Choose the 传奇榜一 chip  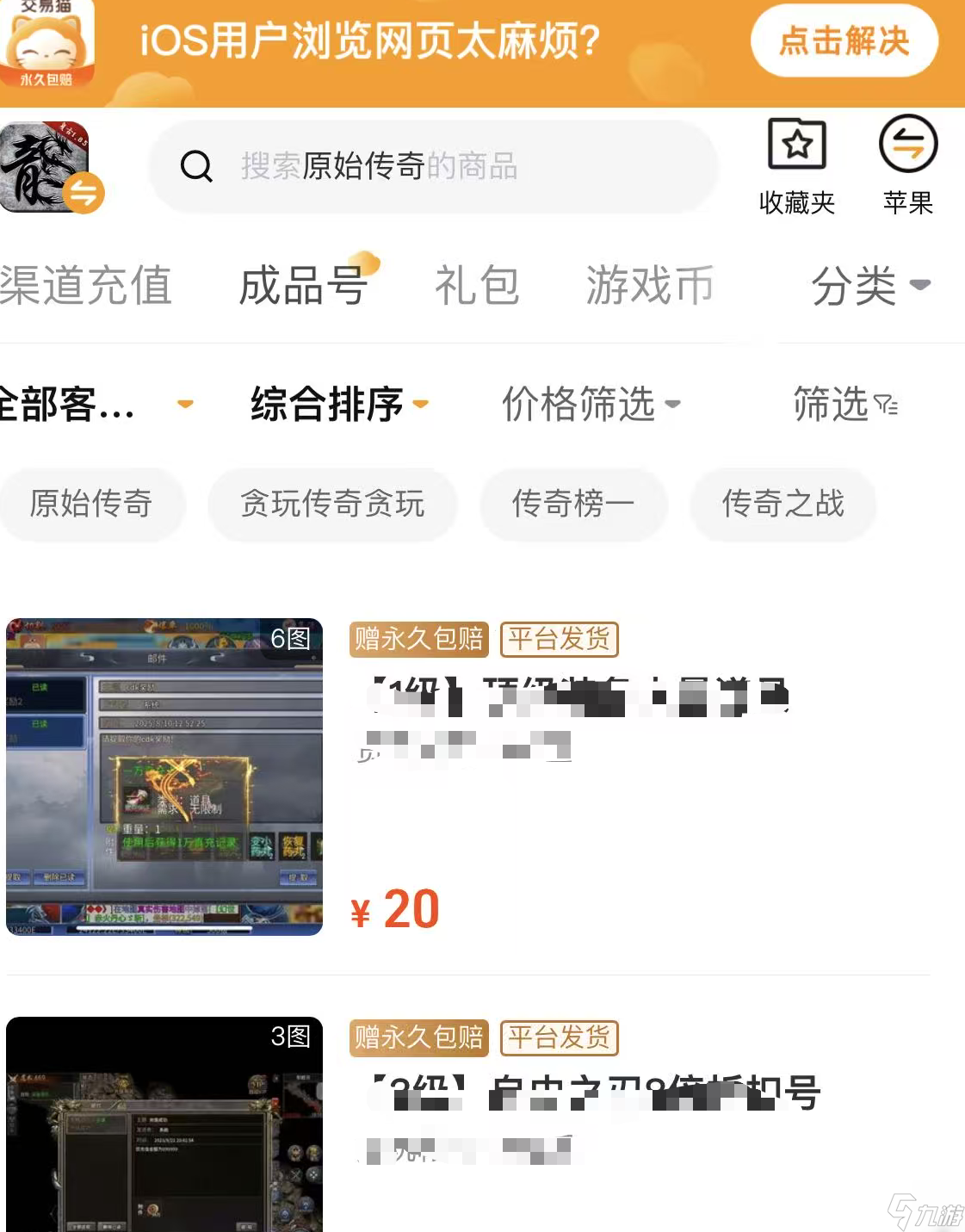(x=573, y=504)
